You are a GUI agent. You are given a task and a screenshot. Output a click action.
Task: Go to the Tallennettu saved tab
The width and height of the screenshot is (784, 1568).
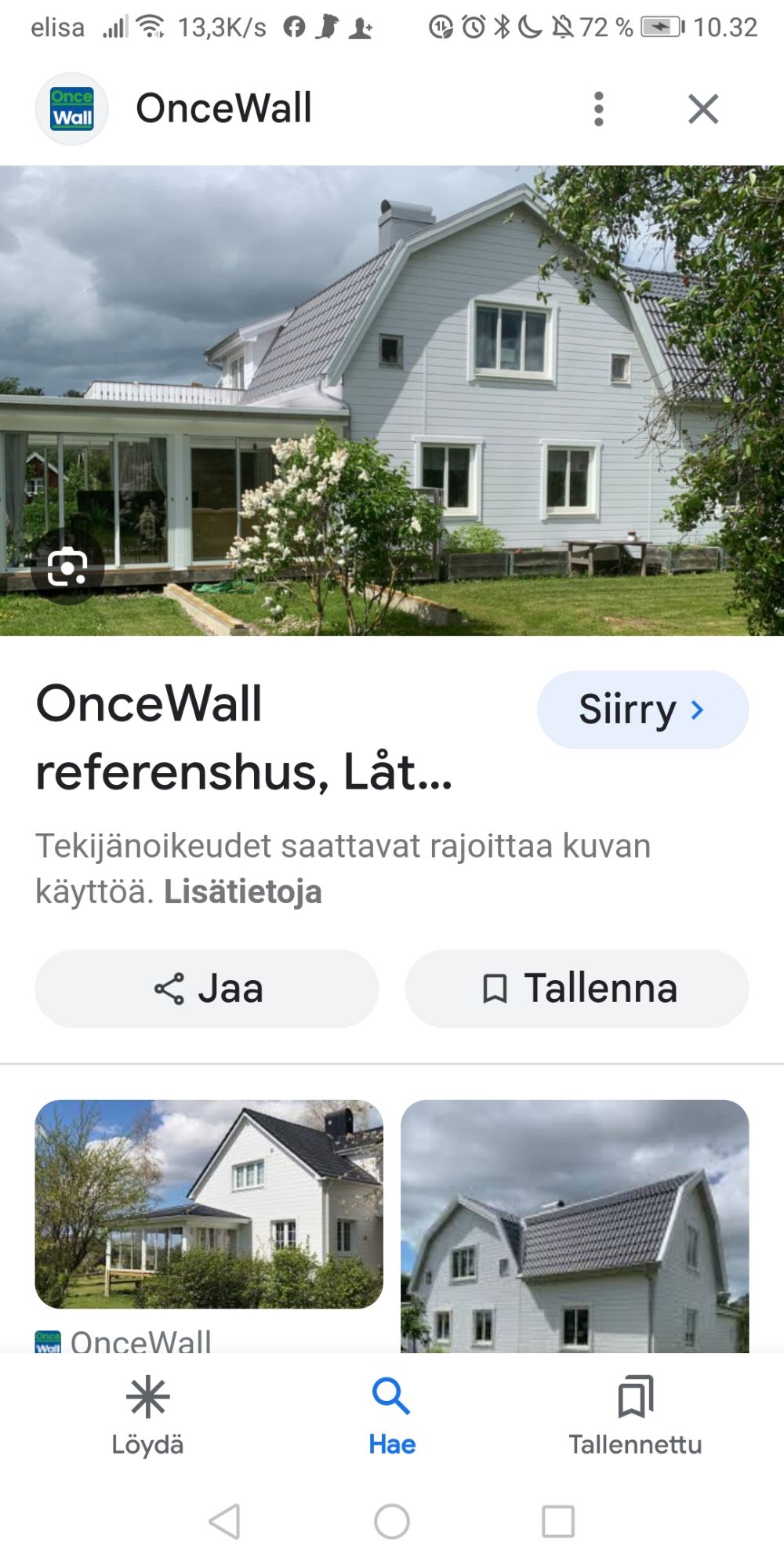click(x=635, y=1415)
